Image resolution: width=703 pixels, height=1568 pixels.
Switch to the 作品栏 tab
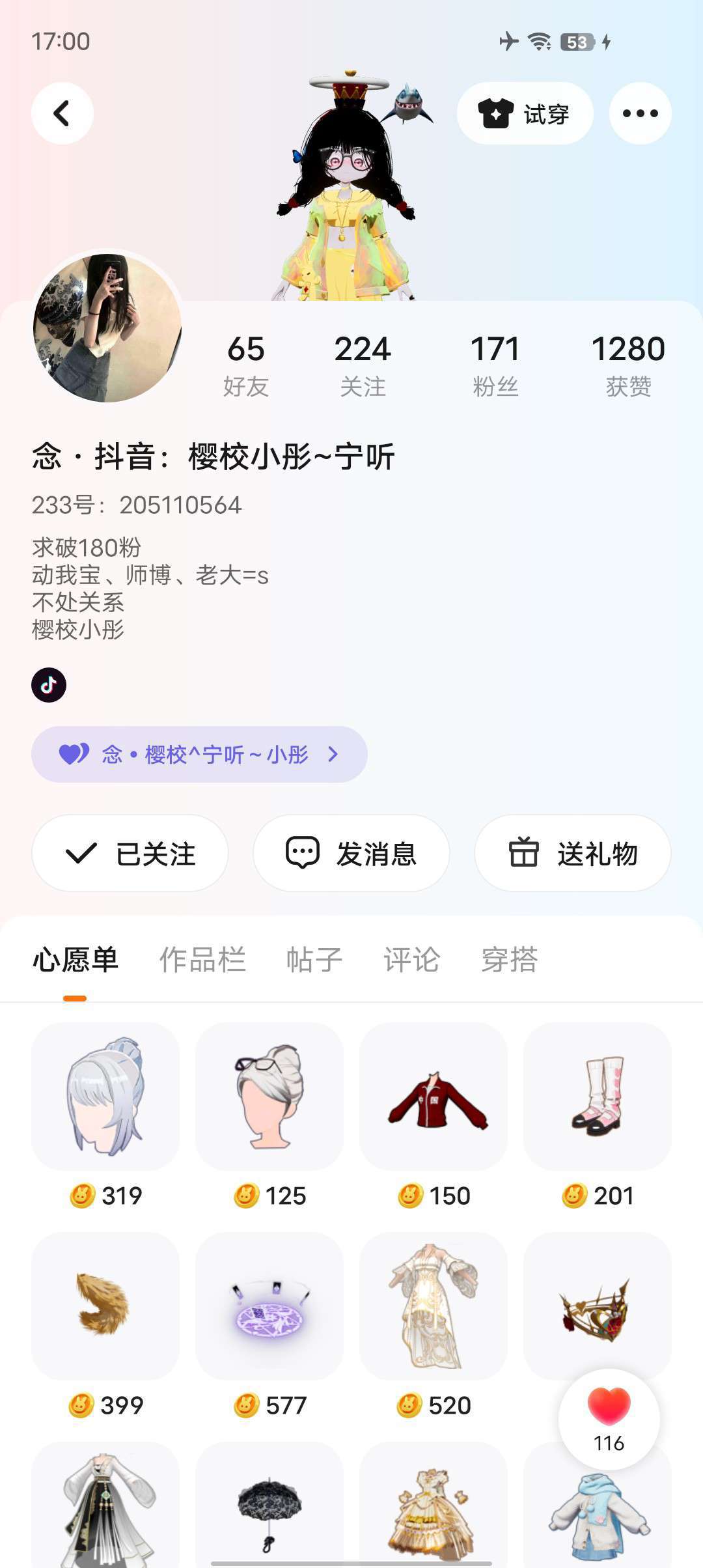(202, 960)
